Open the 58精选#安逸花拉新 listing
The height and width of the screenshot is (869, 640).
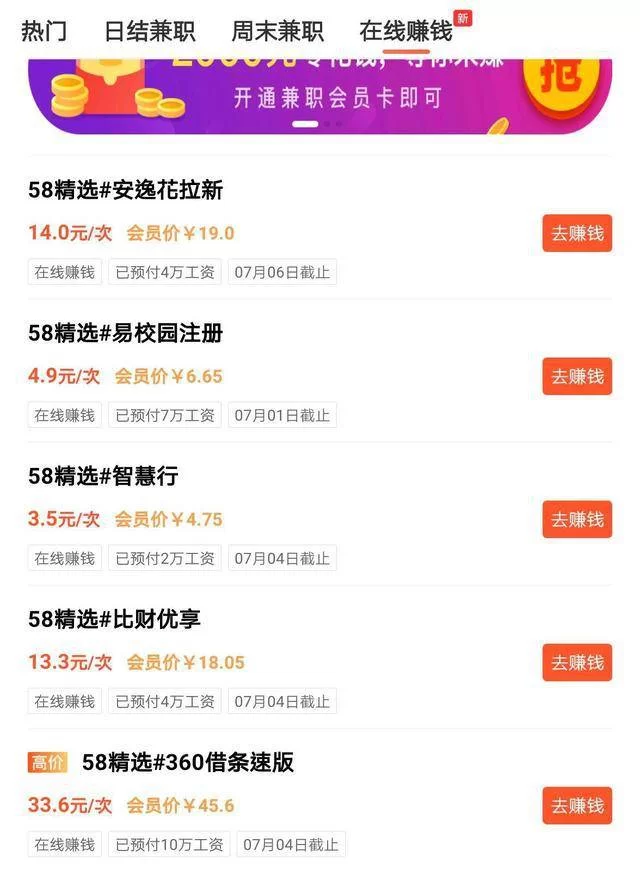[x=126, y=190]
